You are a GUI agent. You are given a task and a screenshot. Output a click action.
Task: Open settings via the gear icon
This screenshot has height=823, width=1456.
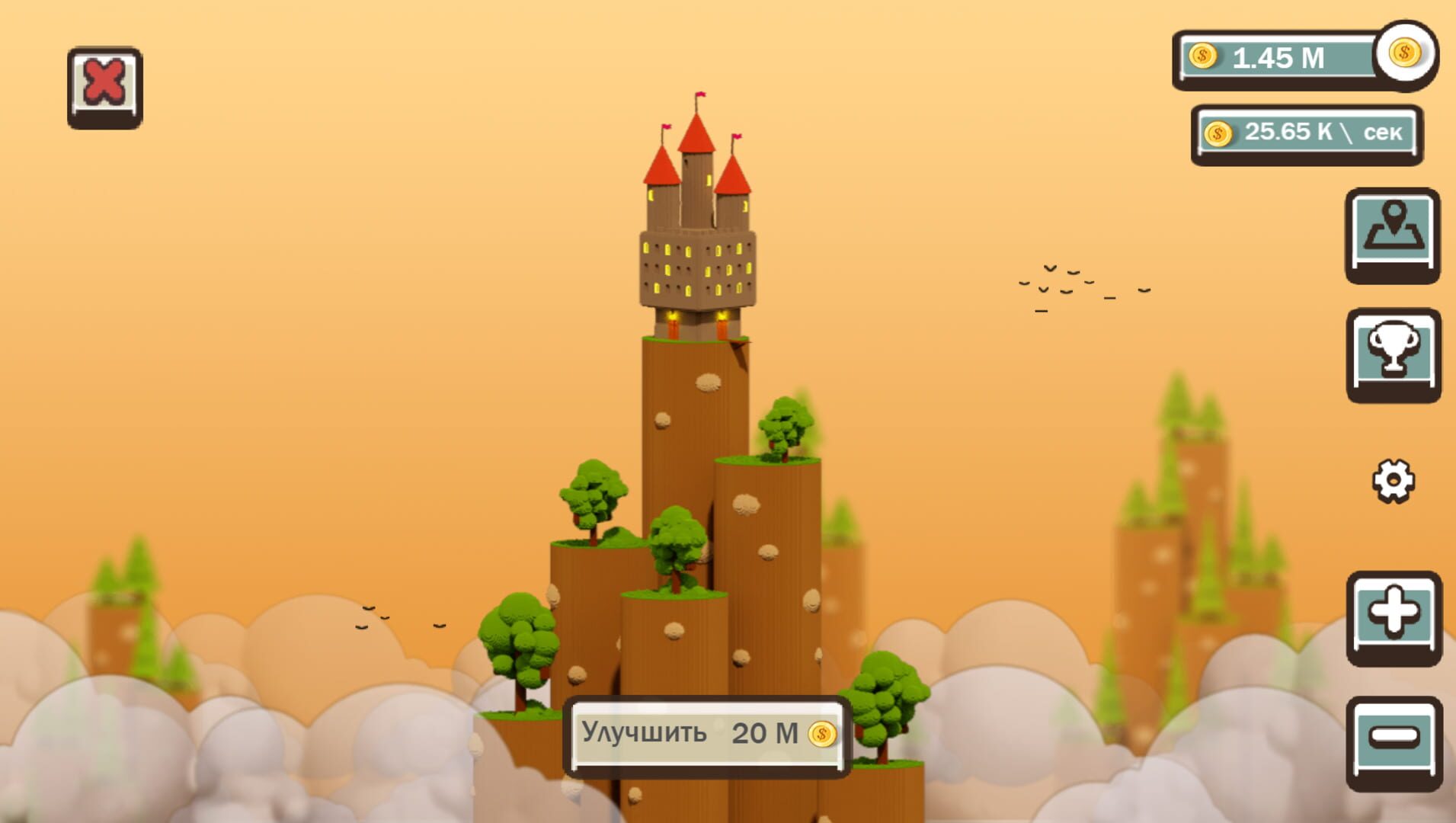1393,481
